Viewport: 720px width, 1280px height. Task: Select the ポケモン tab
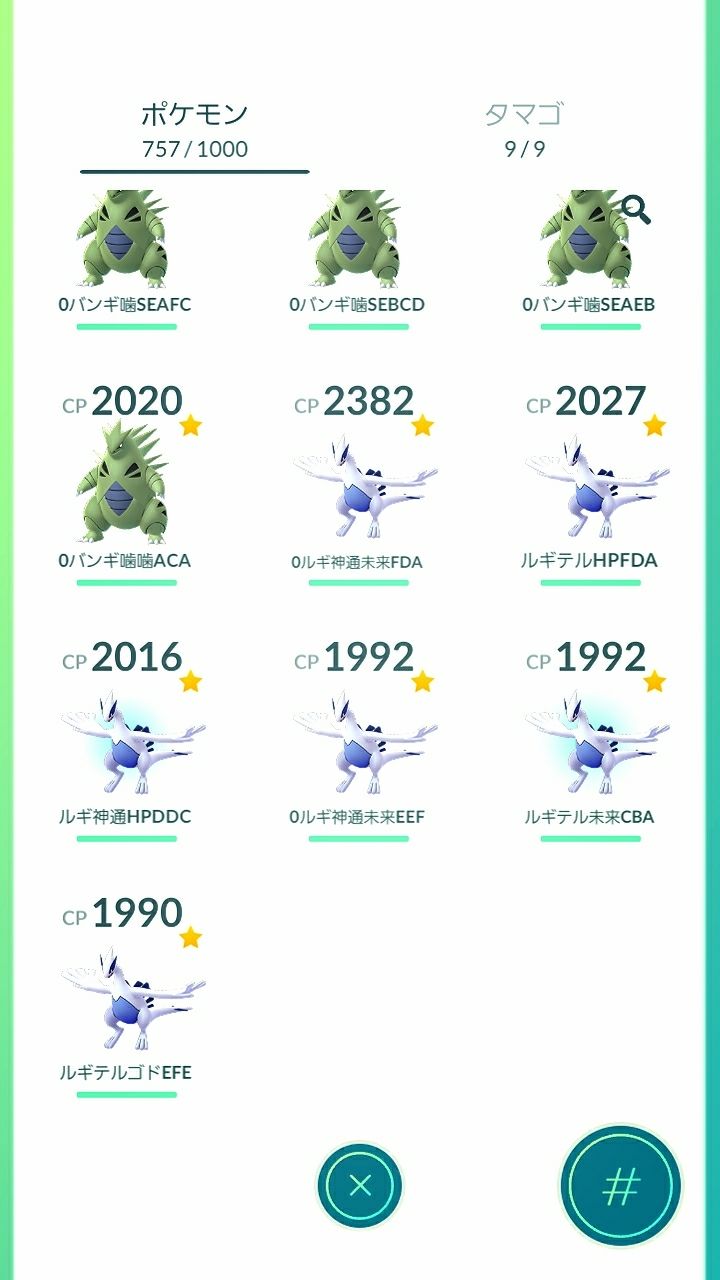(194, 130)
